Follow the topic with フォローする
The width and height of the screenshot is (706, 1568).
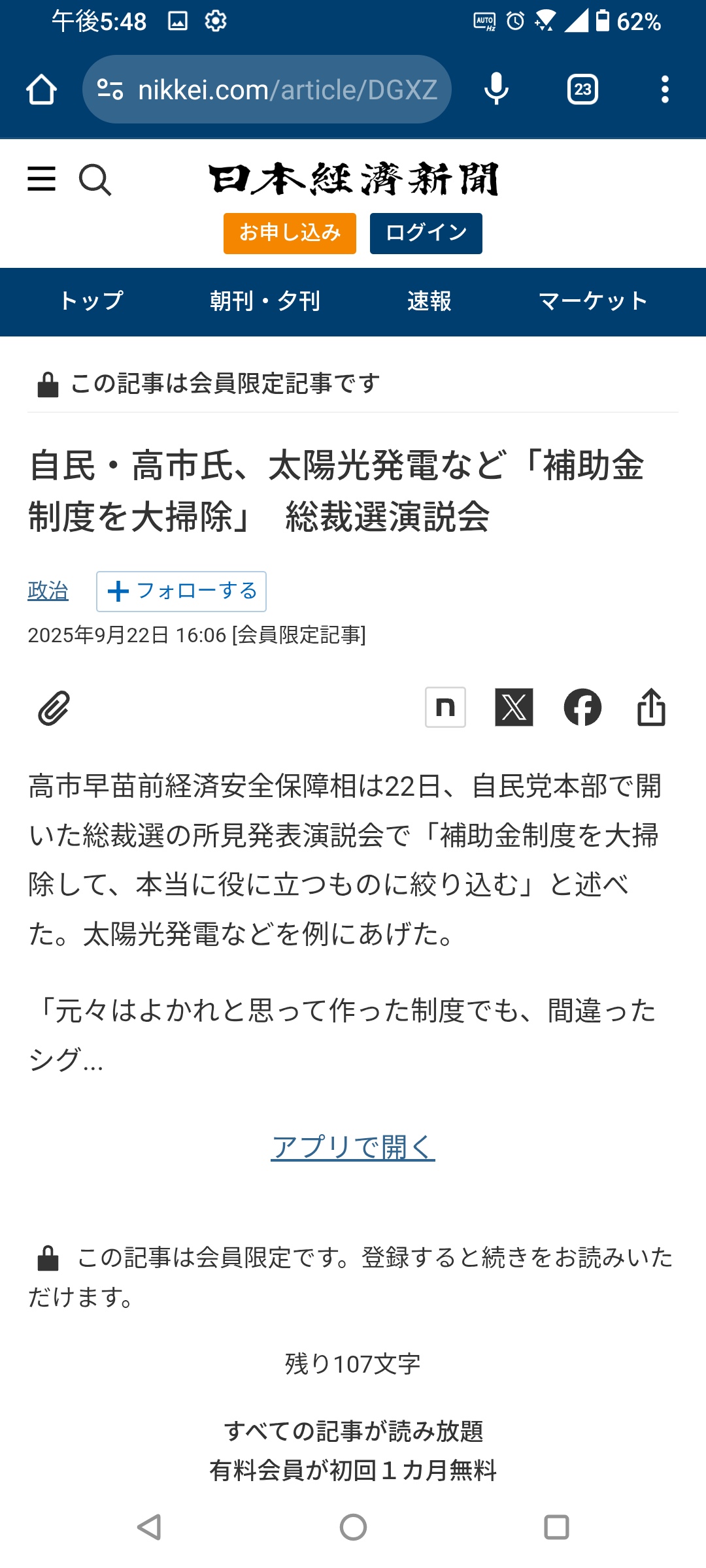pos(181,591)
